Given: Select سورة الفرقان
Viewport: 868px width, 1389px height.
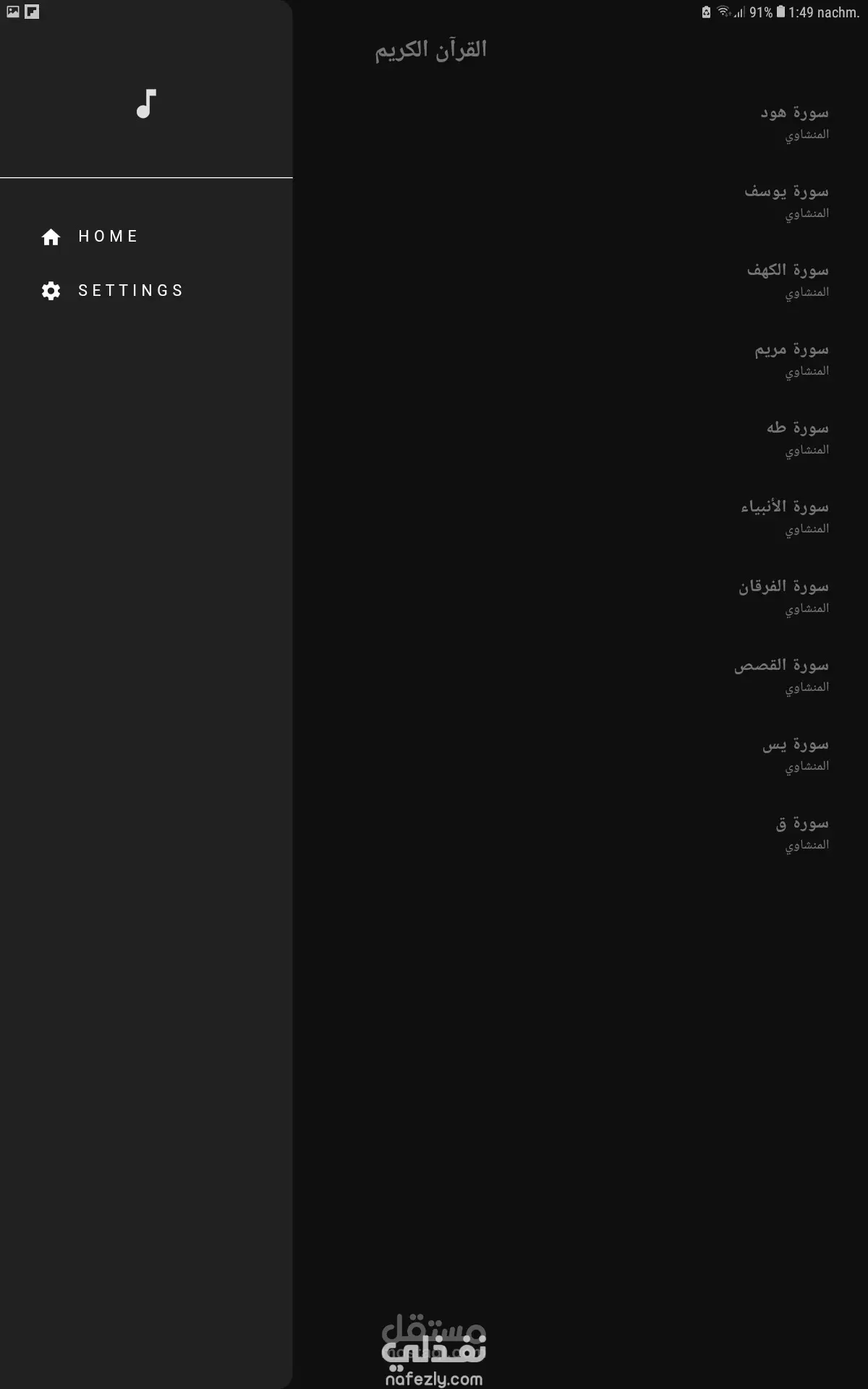Looking at the screenshot, I should click(783, 595).
